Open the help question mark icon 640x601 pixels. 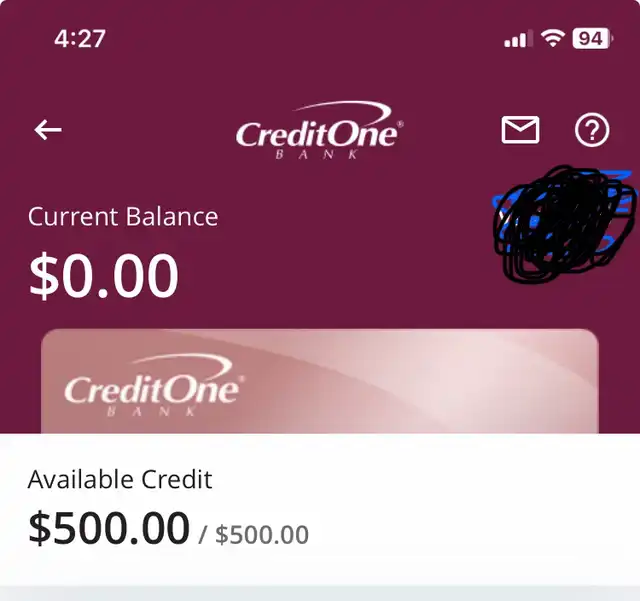tap(592, 130)
